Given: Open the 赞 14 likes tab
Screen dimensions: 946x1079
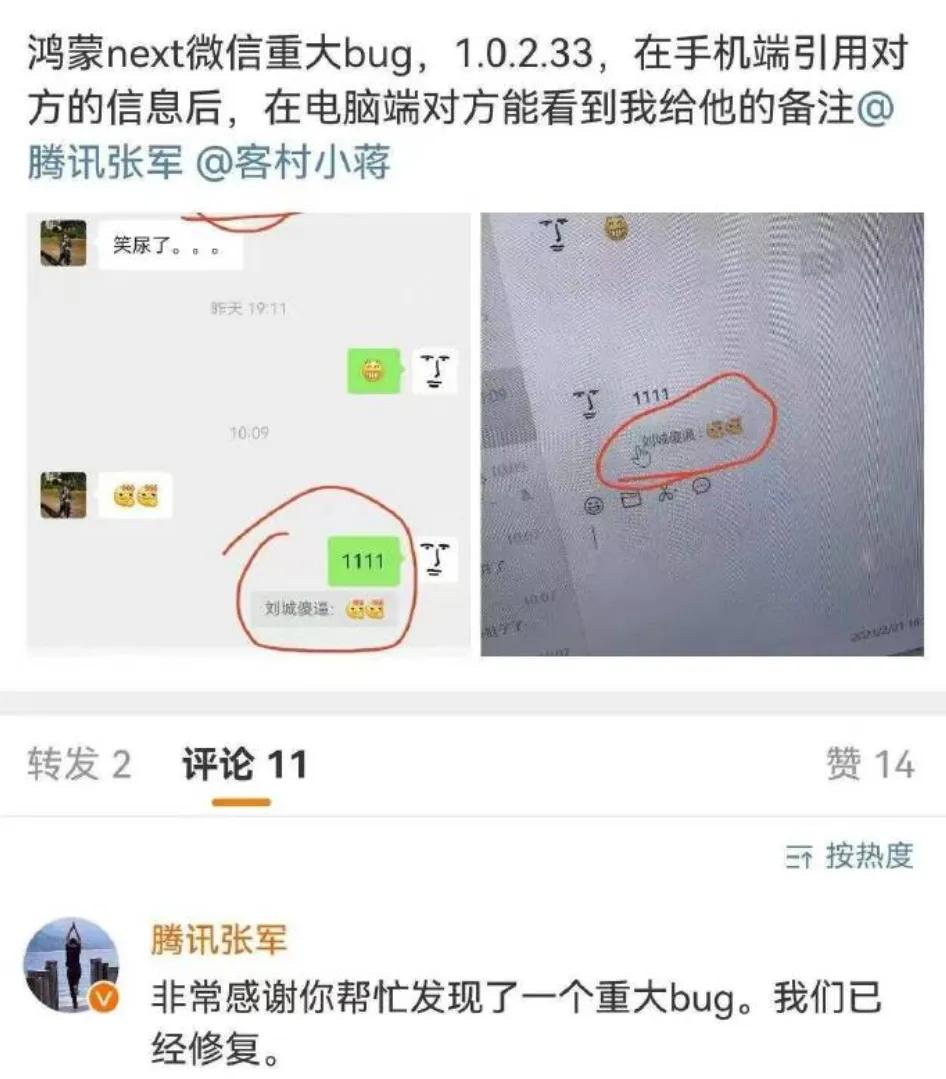Looking at the screenshot, I should pos(869,766).
